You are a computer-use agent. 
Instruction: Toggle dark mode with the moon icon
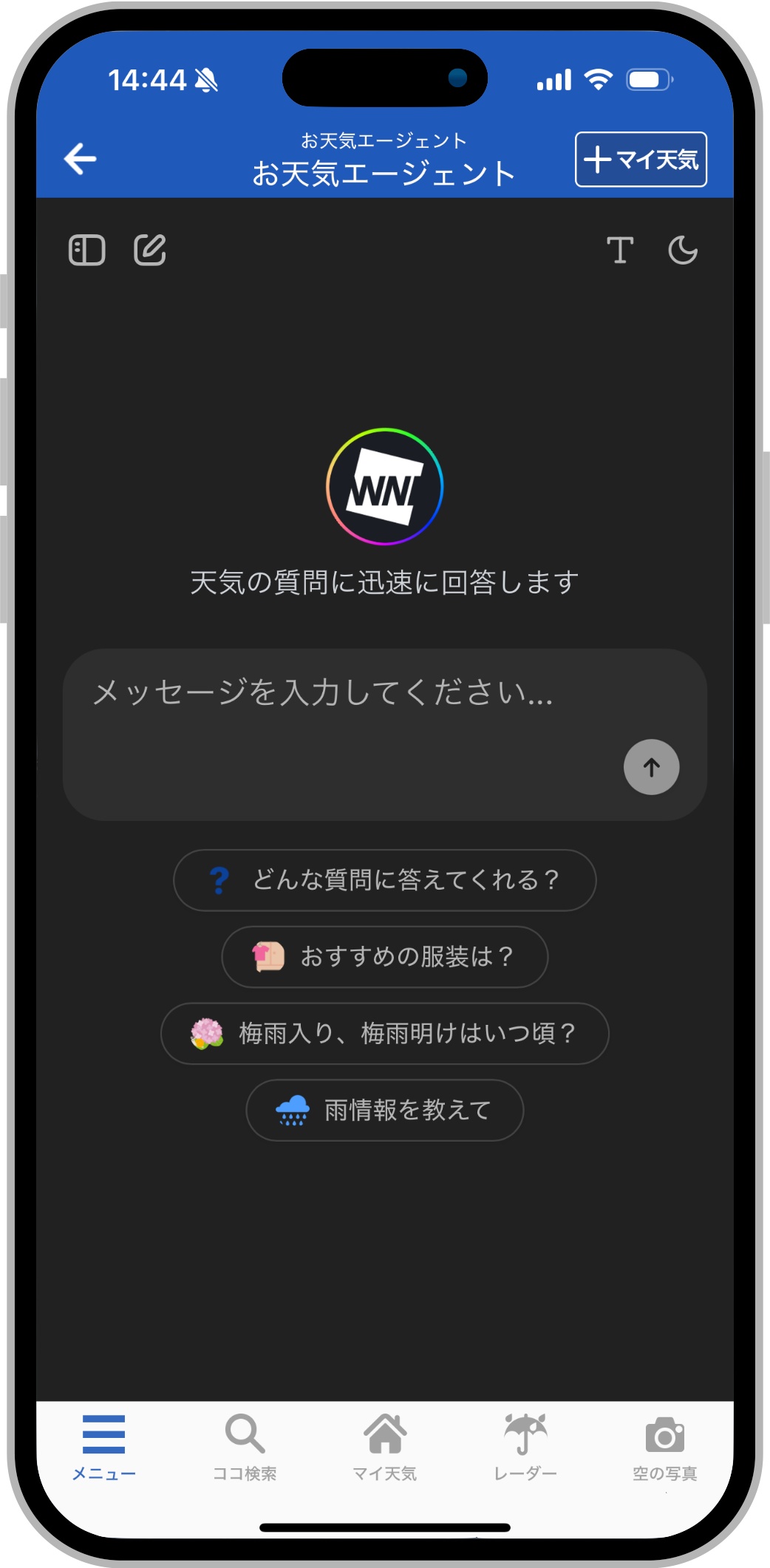tap(683, 250)
